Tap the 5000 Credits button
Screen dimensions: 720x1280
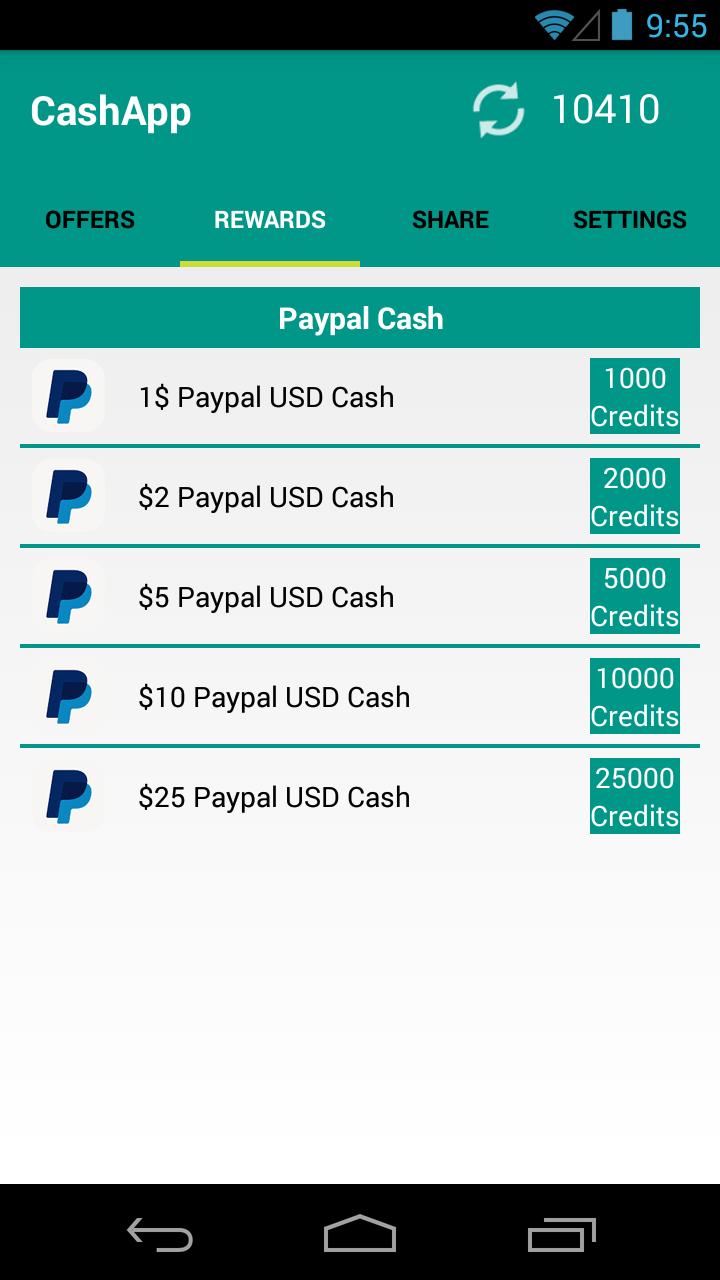tap(635, 597)
